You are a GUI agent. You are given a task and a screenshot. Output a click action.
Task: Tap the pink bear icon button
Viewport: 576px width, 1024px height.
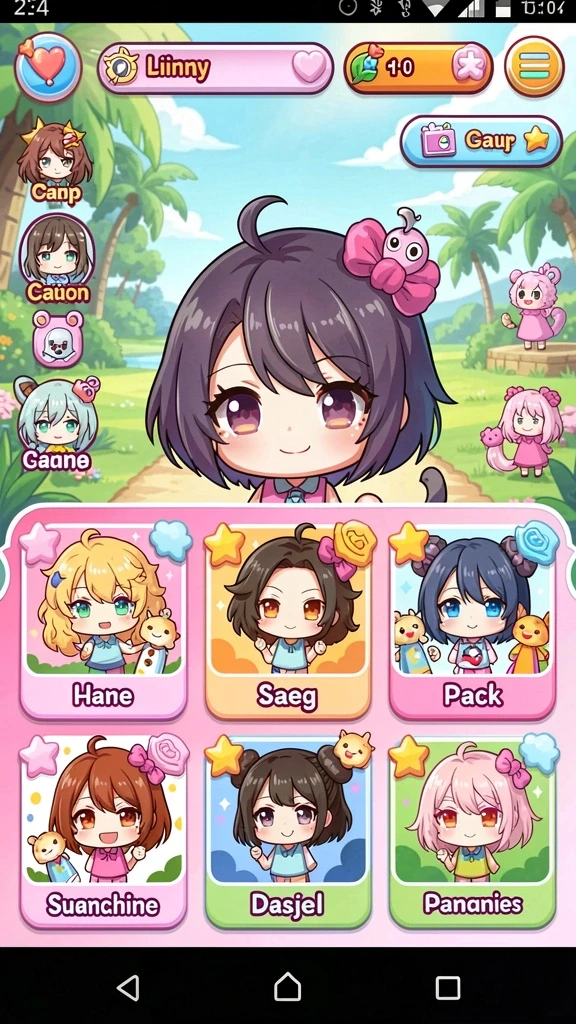58,339
